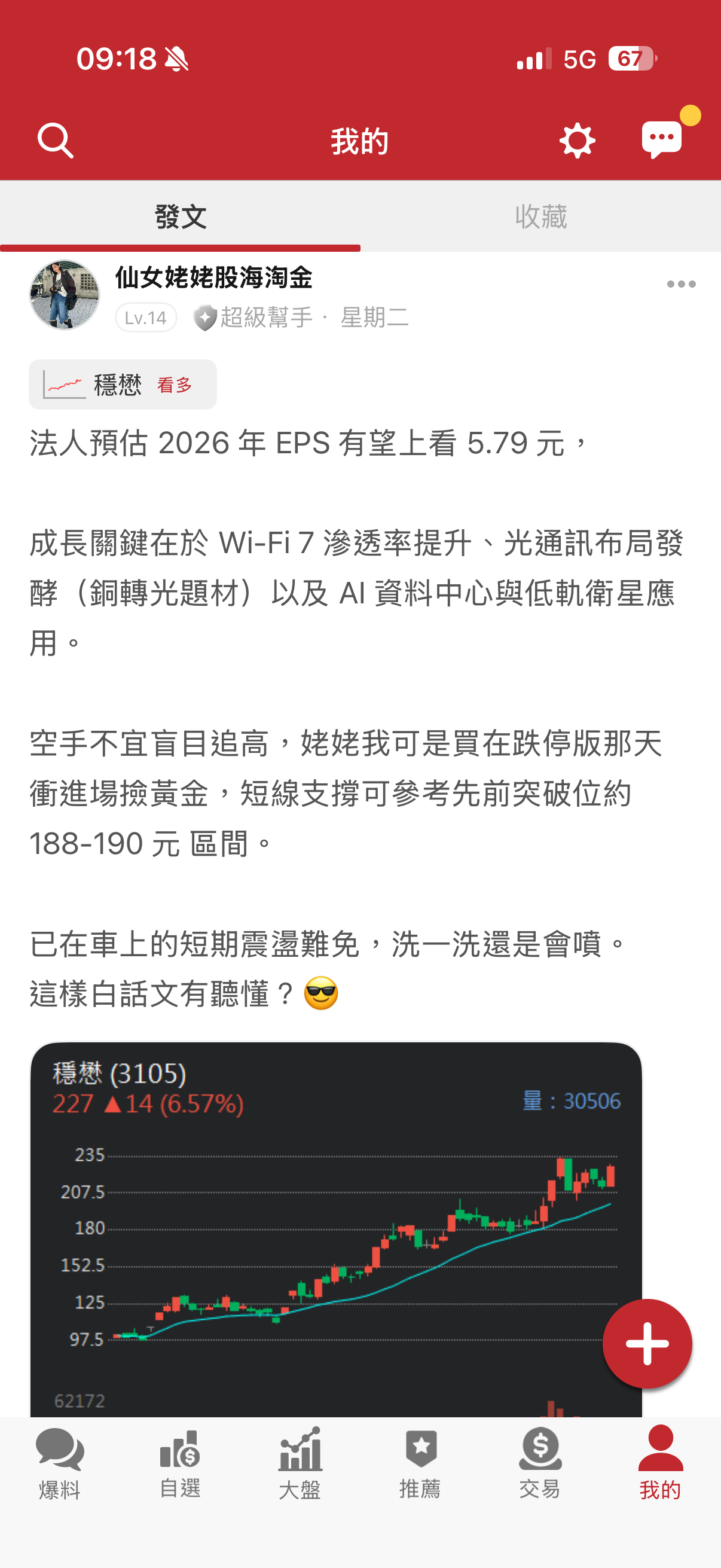Switch to the 發文 tab
Screen dimensions: 721x1568
[180, 216]
